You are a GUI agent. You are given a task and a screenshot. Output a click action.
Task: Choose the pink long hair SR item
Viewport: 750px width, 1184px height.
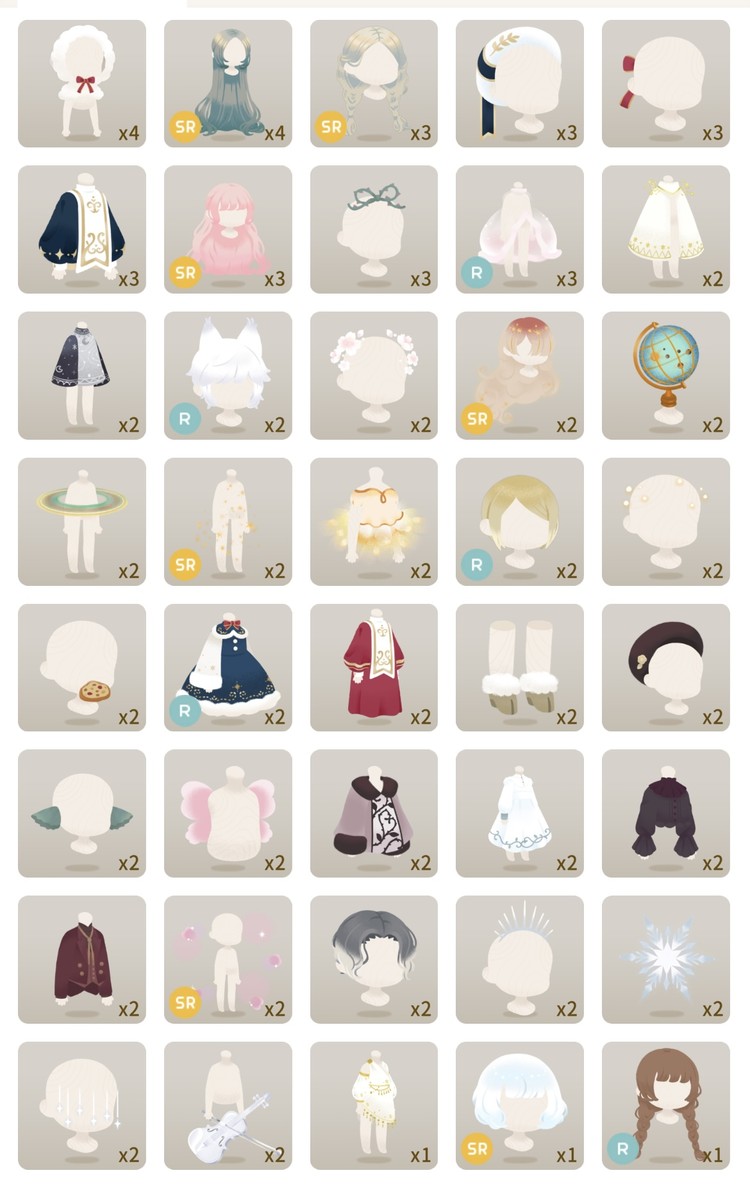tap(228, 229)
